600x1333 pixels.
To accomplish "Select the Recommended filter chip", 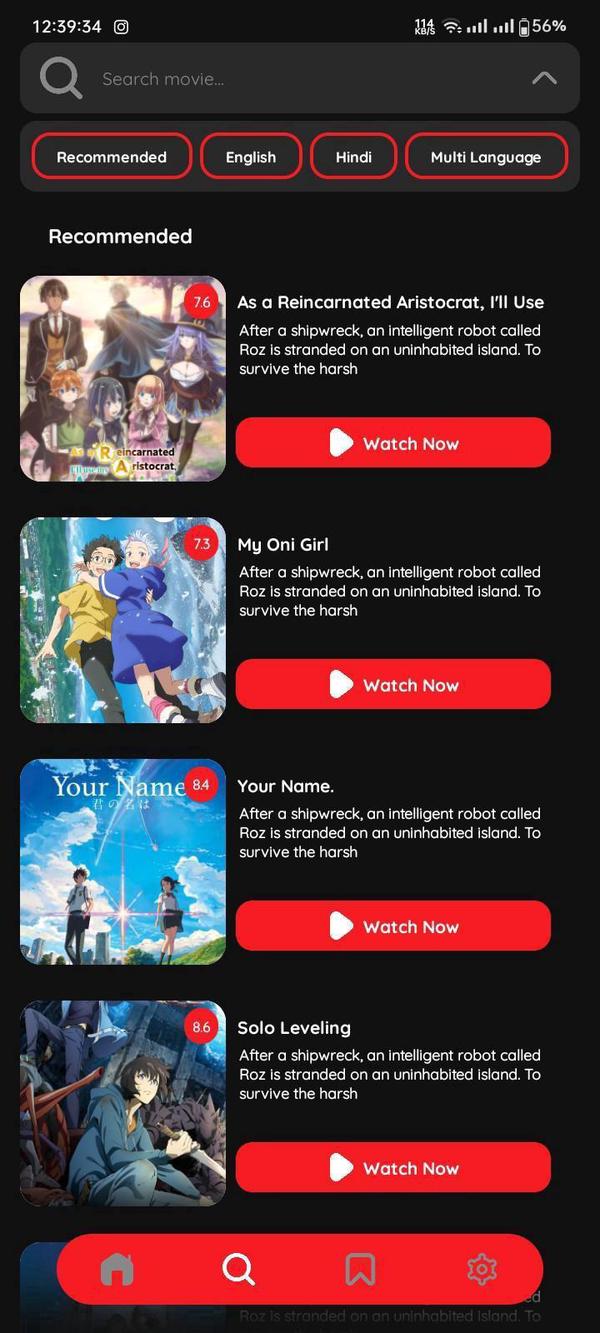I will pyautogui.click(x=111, y=157).
